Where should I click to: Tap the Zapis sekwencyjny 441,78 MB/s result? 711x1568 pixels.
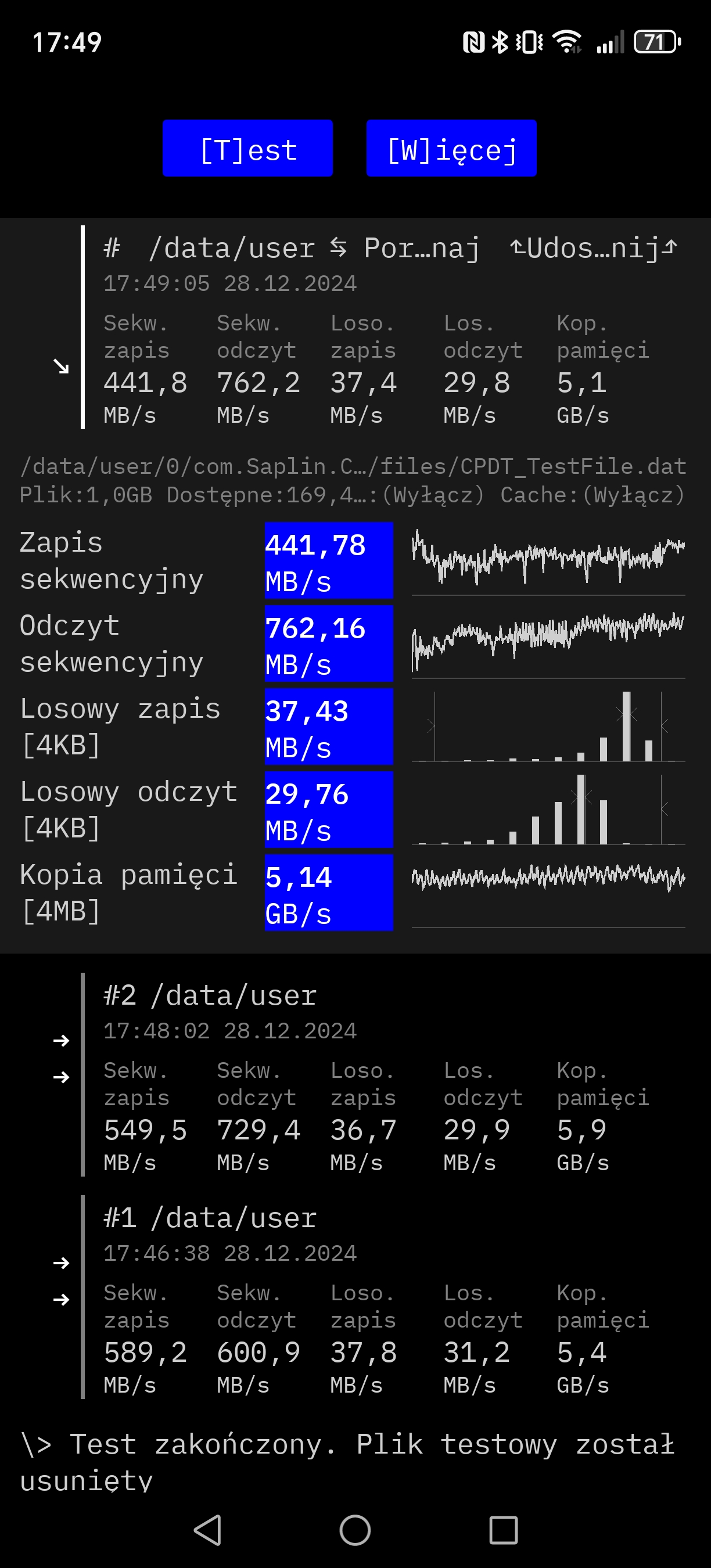[329, 560]
